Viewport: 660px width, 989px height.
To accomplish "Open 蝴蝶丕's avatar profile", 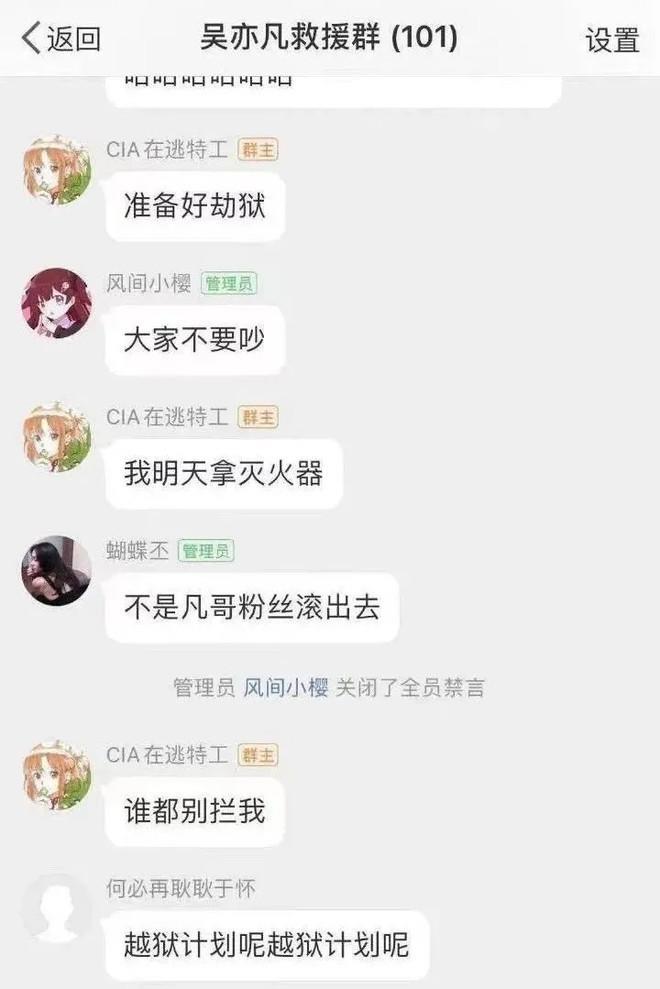I will (56, 570).
